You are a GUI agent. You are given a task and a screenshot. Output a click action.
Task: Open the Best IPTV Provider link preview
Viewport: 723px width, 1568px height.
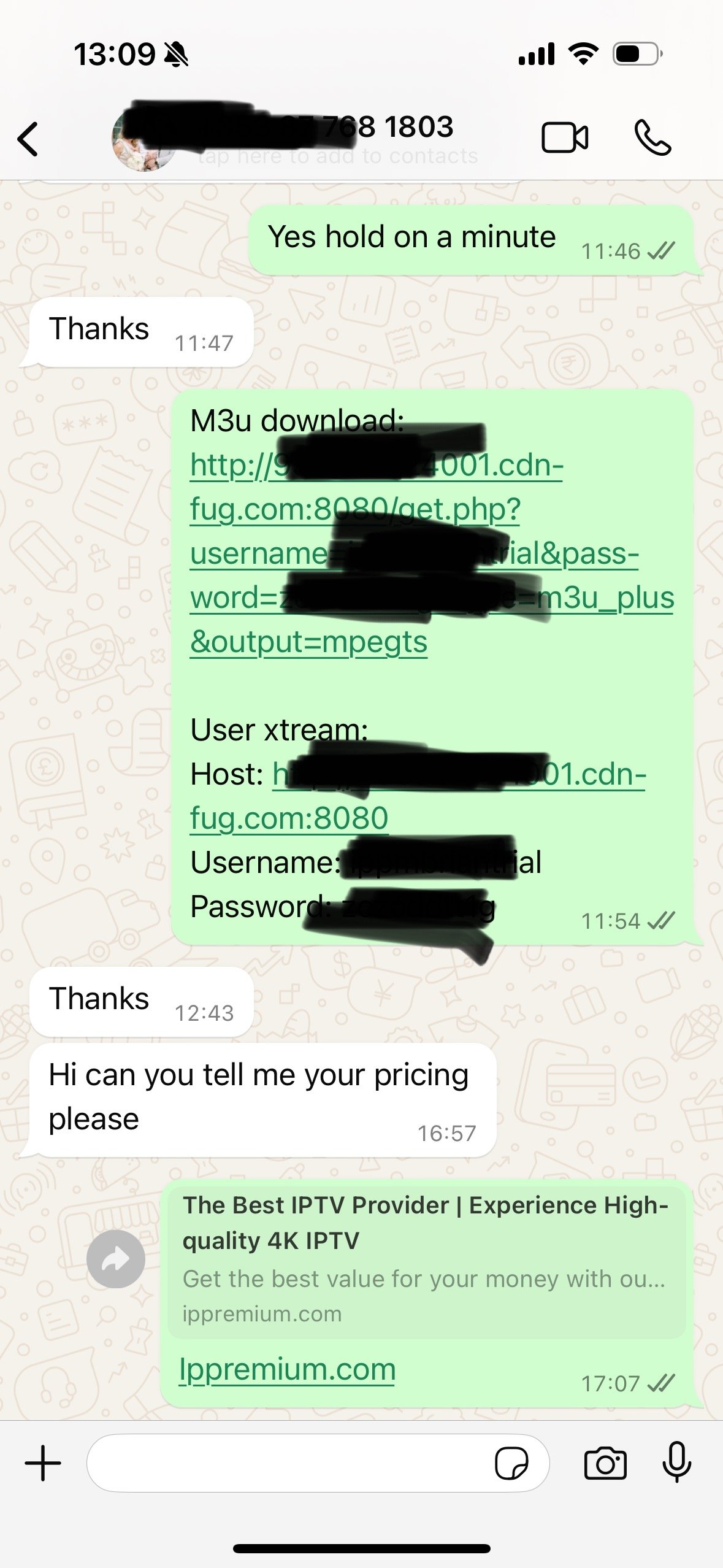click(x=426, y=1258)
